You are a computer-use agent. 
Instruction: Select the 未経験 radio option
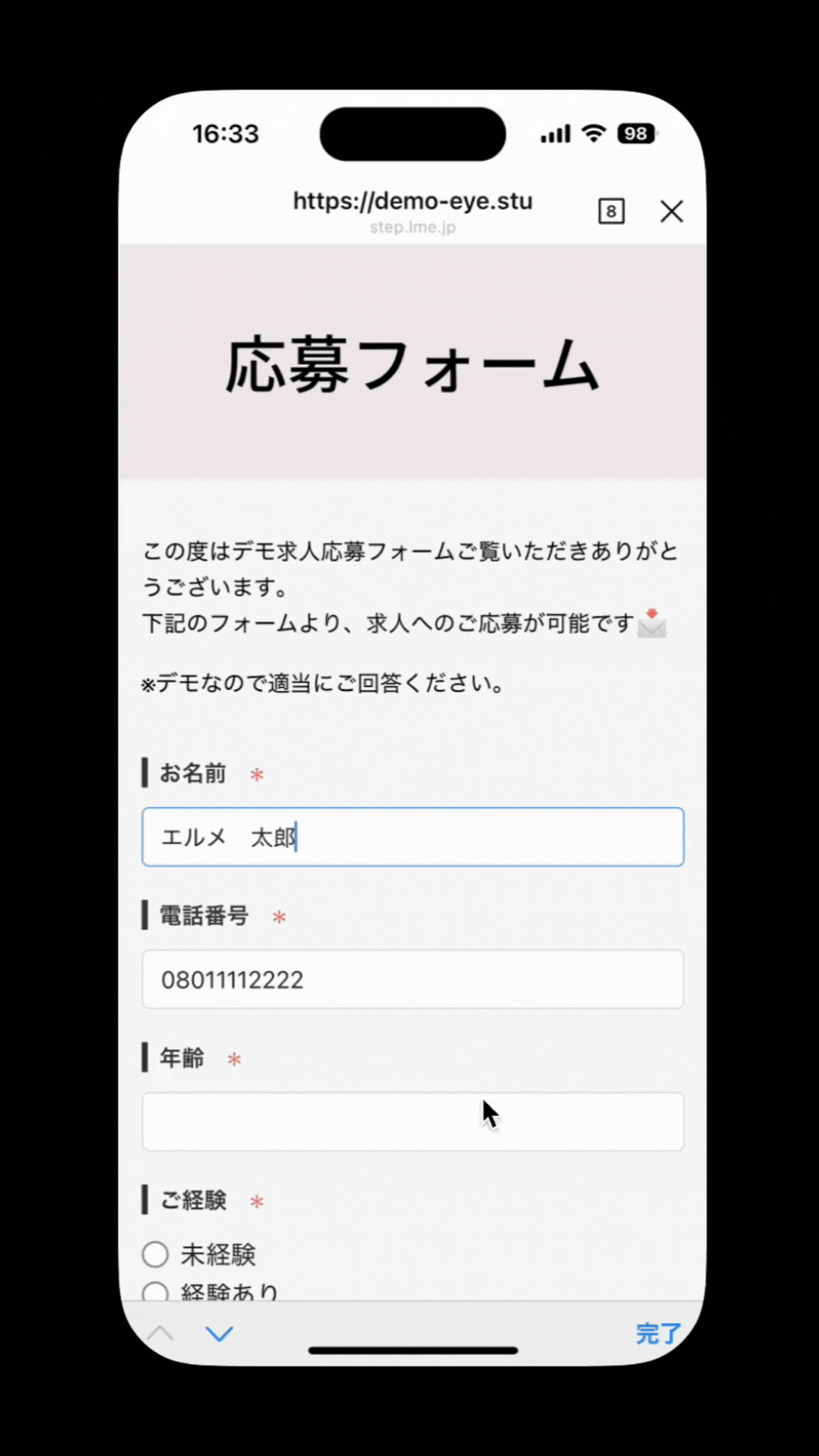(x=155, y=1254)
